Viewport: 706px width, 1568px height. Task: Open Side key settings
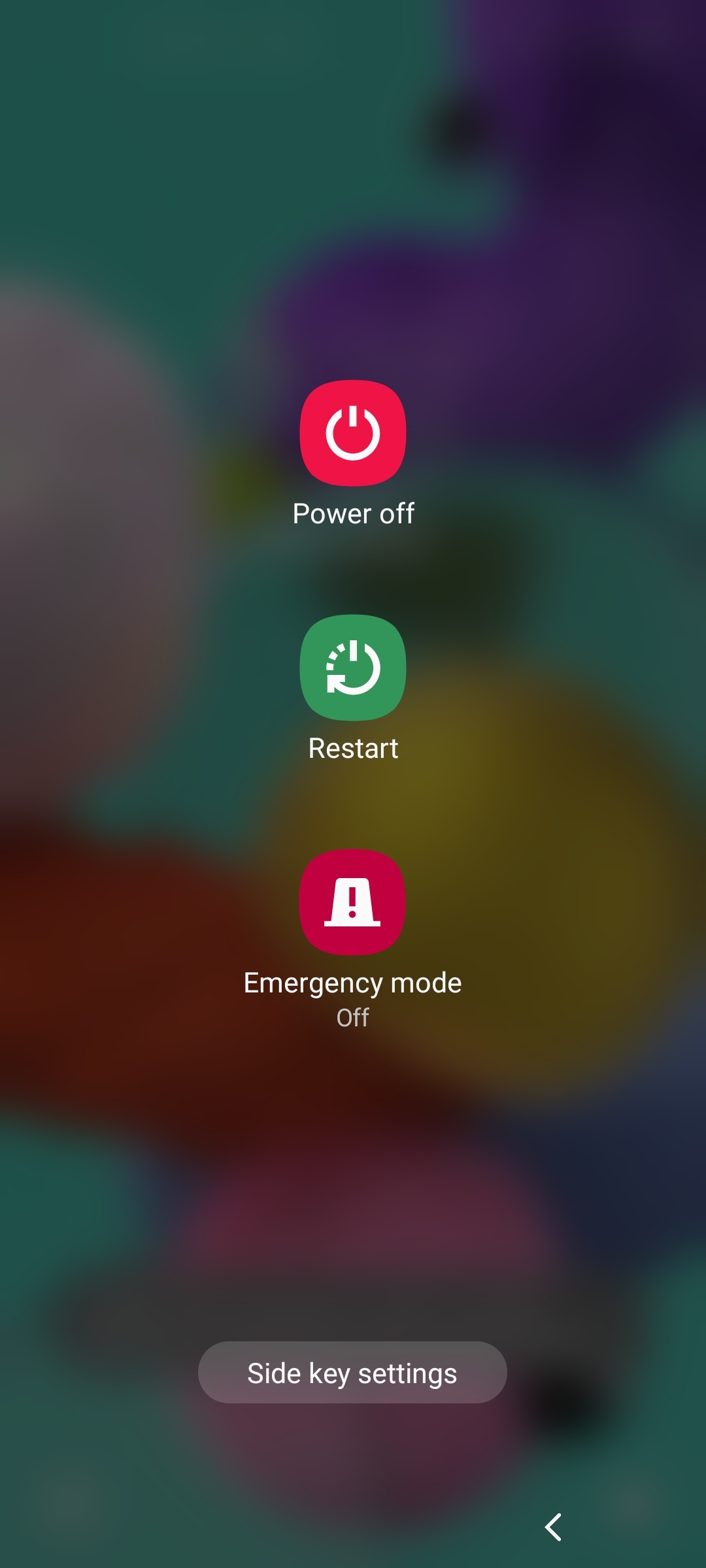click(352, 1373)
